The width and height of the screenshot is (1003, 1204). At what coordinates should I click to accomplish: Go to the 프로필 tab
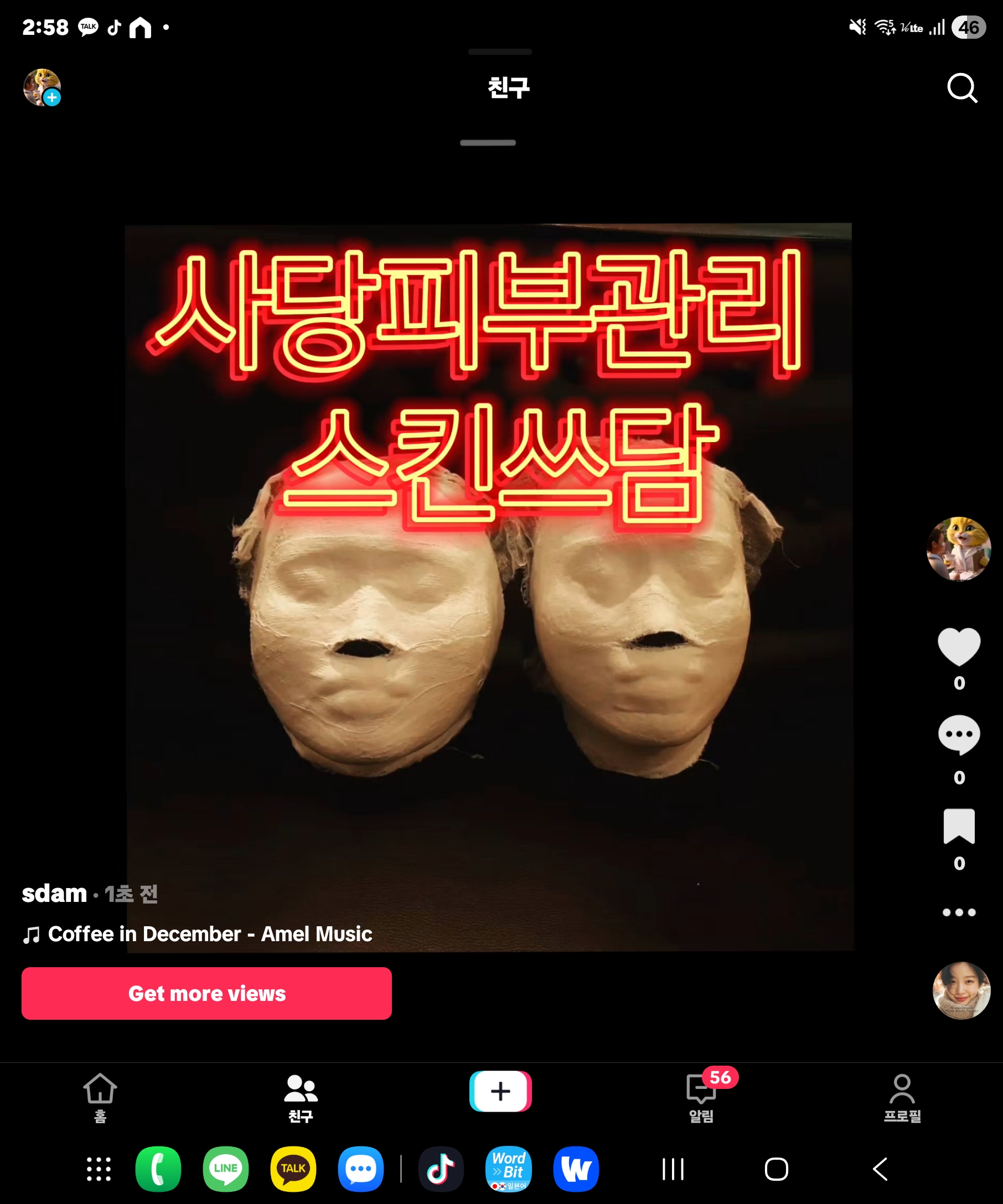pyautogui.click(x=902, y=1097)
